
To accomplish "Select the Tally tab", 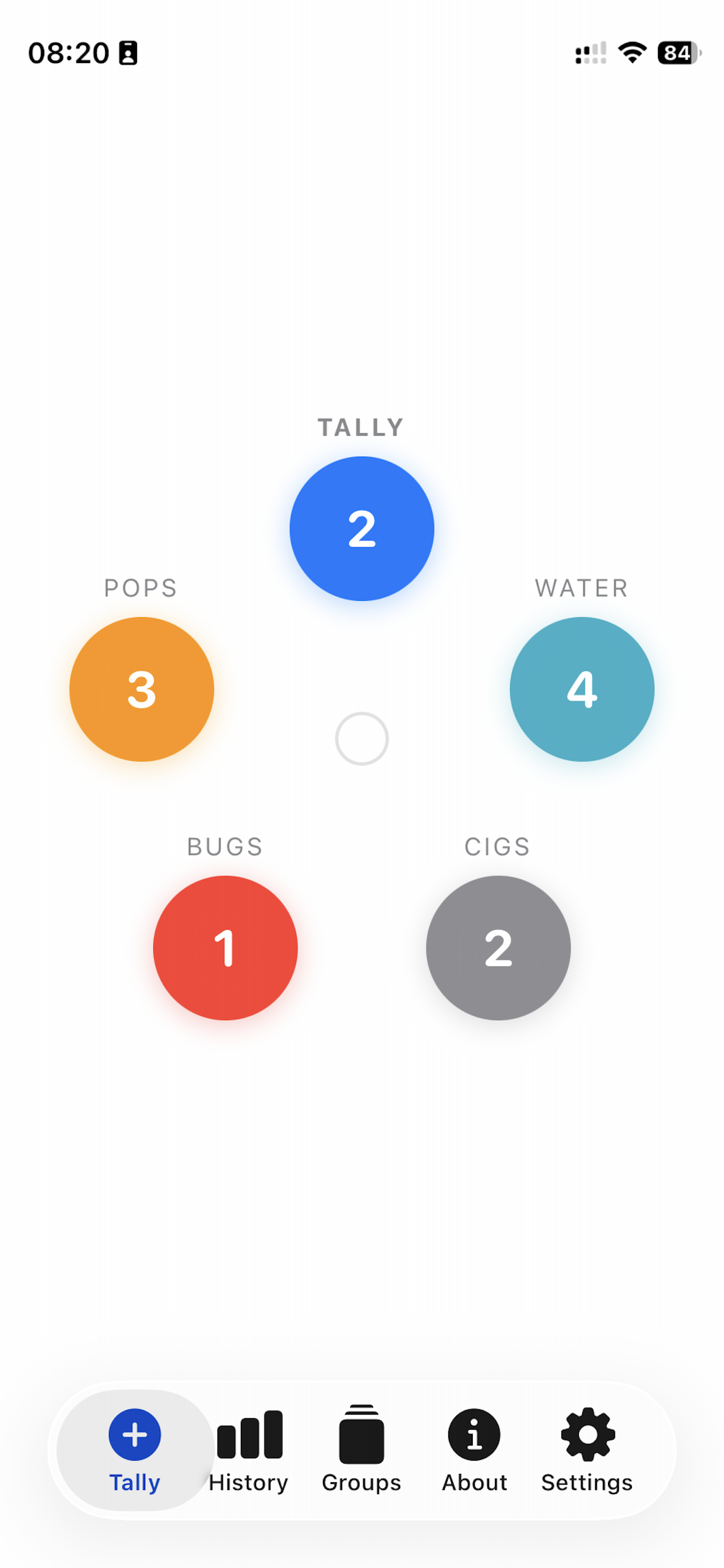I will [x=135, y=1450].
